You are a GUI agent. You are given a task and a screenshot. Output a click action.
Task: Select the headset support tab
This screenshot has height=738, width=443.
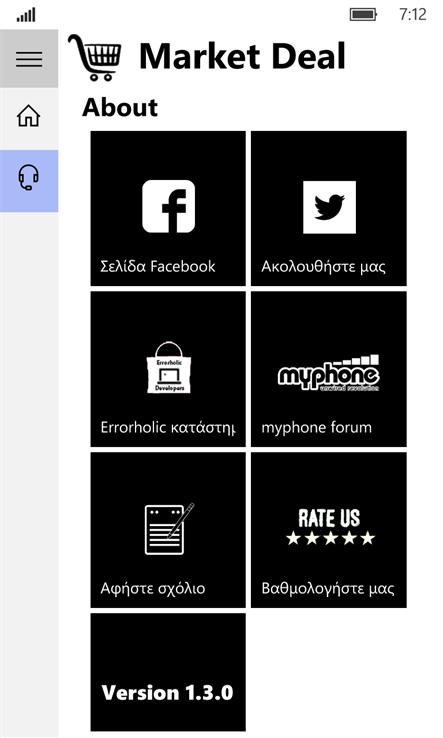pyautogui.click(x=29, y=181)
